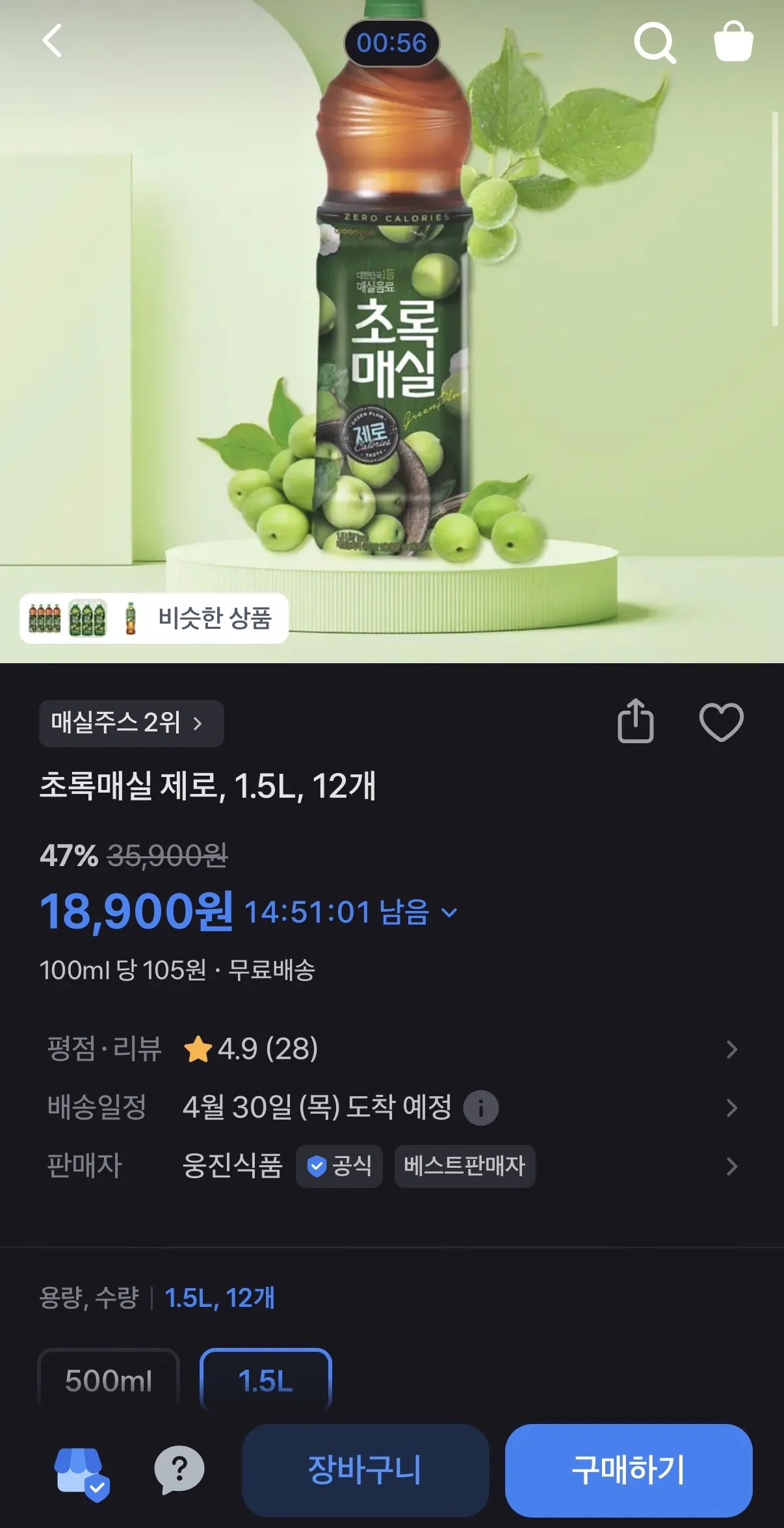The height and width of the screenshot is (1528, 784).
Task: Open the search magnifier icon
Action: 654,43
